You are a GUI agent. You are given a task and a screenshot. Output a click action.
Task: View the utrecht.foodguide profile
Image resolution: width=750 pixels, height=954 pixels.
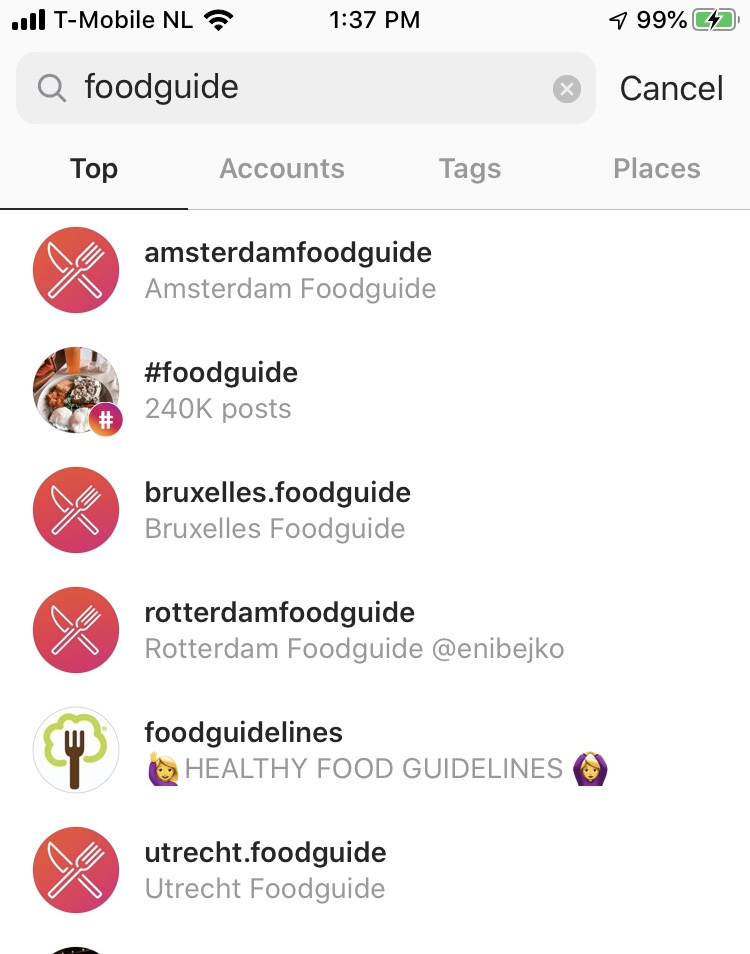click(x=265, y=870)
